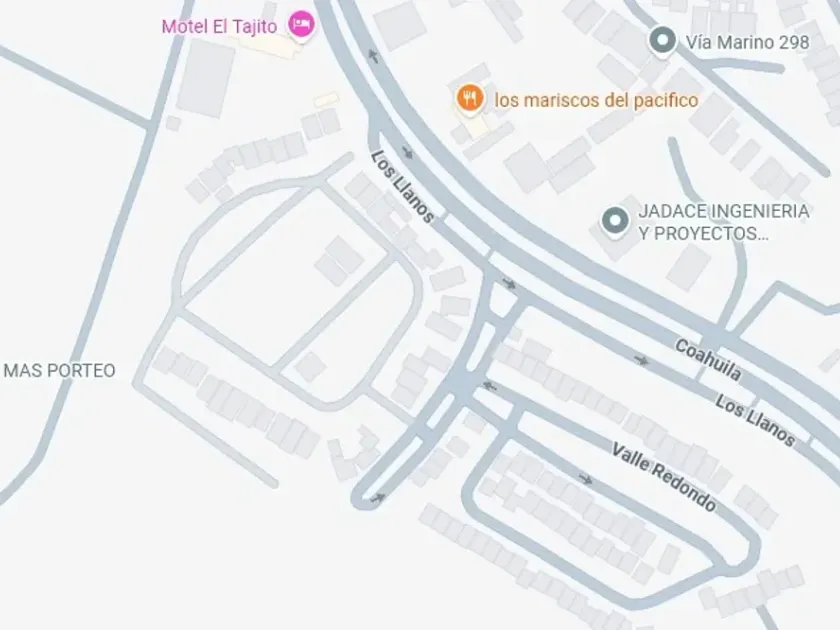Open the JADACE INGENIERIA Y PROYECTOS marker
Viewport: 840px width, 630px height.
pyautogui.click(x=614, y=221)
